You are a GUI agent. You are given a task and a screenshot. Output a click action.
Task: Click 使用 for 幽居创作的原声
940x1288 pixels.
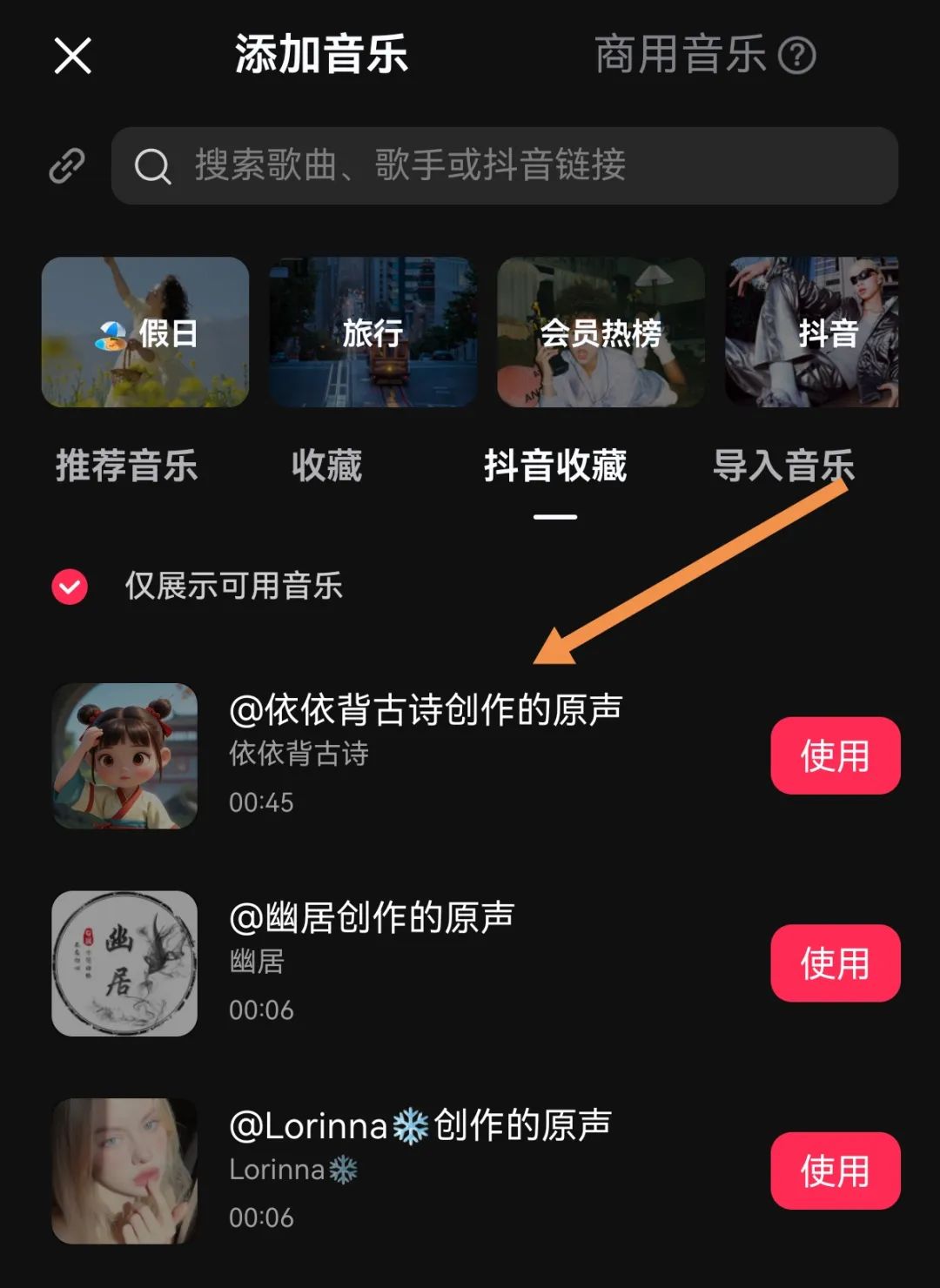pyautogui.click(x=834, y=963)
